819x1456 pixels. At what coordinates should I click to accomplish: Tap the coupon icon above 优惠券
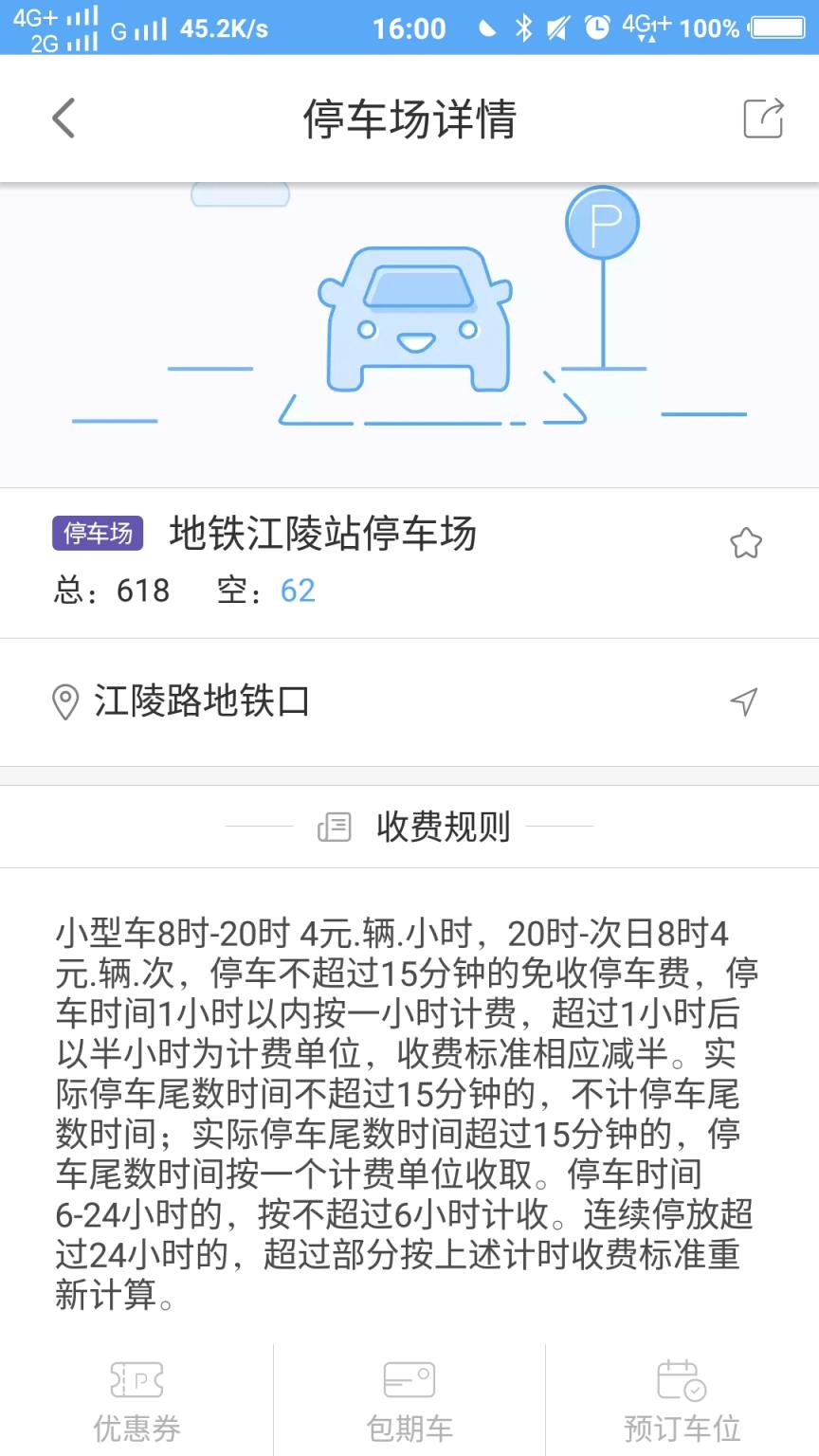(x=136, y=1383)
